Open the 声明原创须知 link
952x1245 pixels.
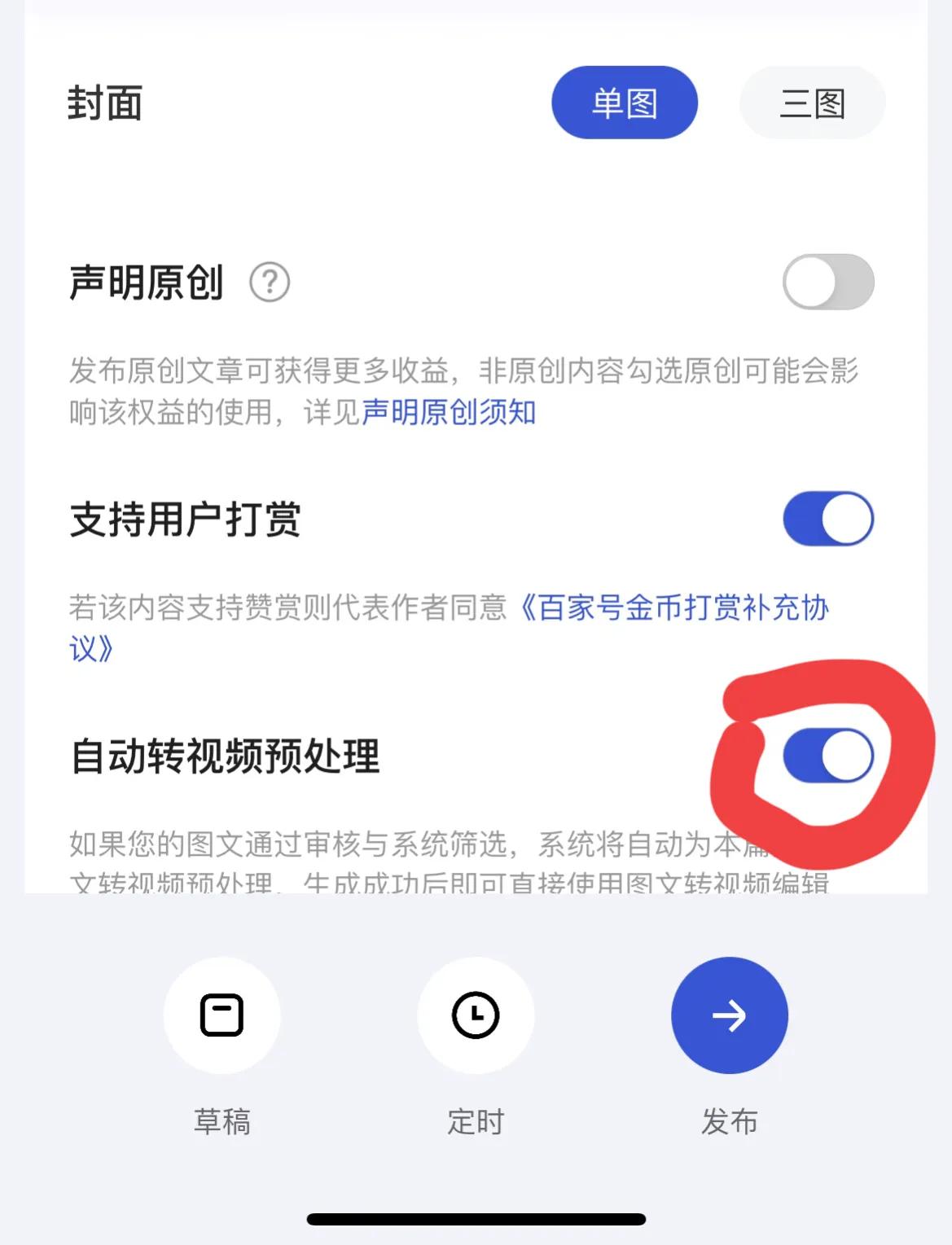point(449,415)
